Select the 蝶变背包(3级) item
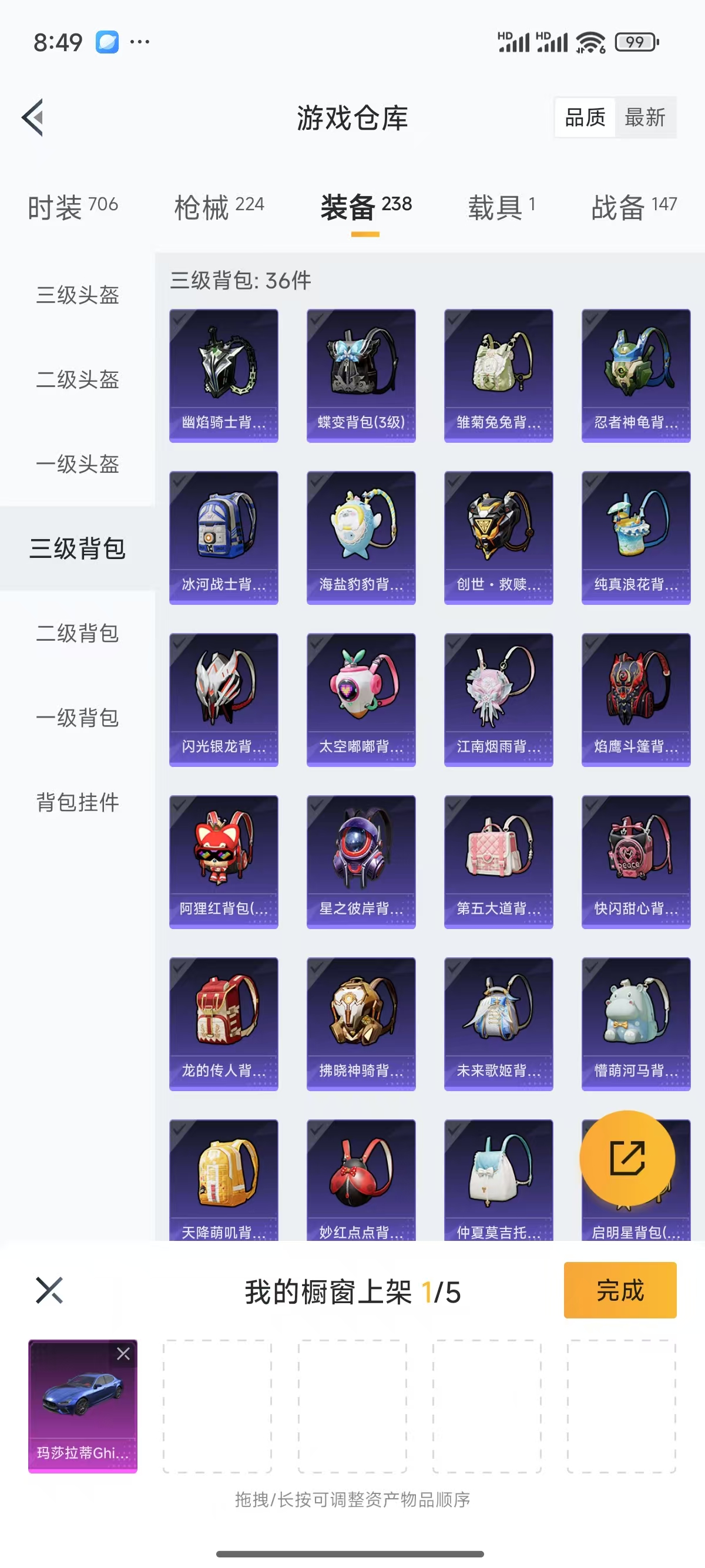 click(361, 375)
